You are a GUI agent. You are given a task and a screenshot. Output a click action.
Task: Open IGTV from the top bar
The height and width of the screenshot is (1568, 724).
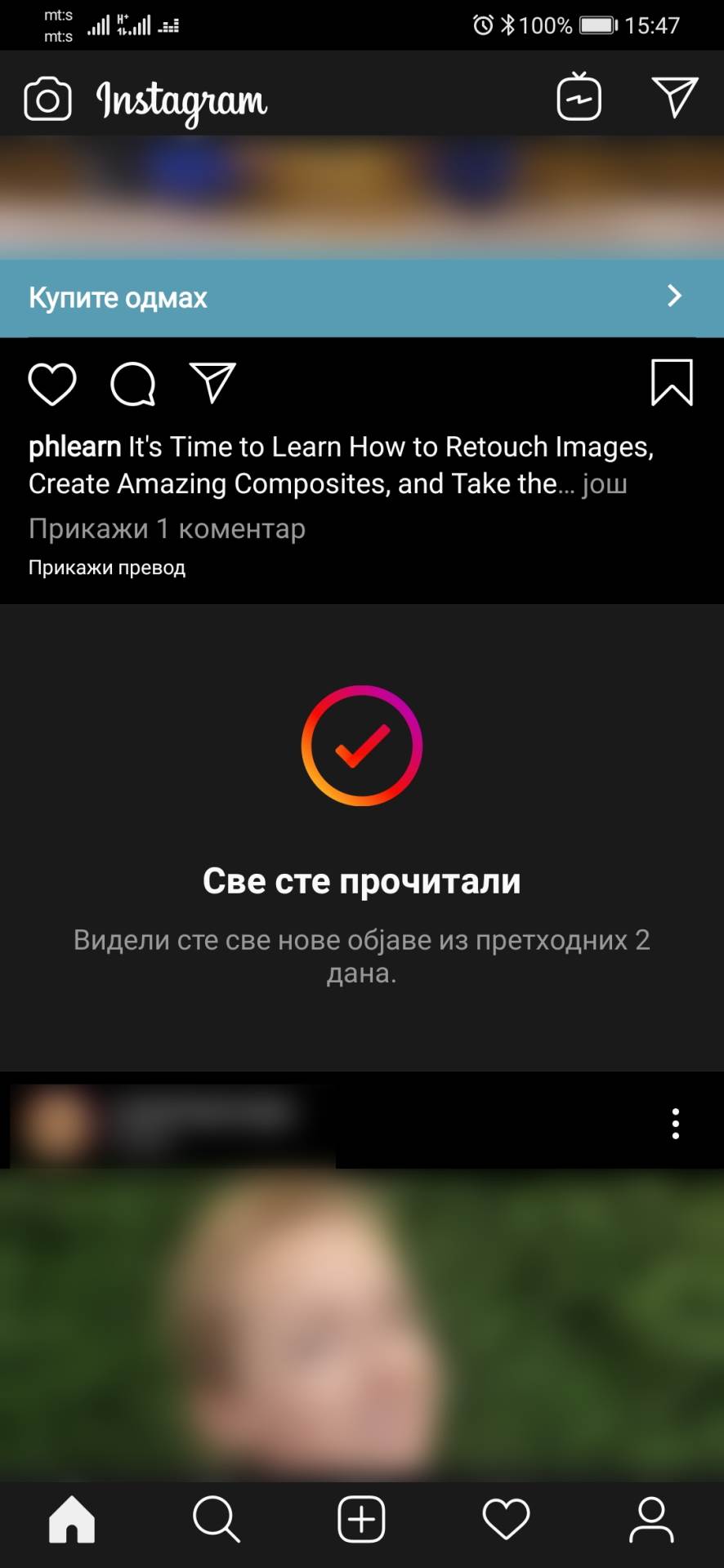point(579,97)
